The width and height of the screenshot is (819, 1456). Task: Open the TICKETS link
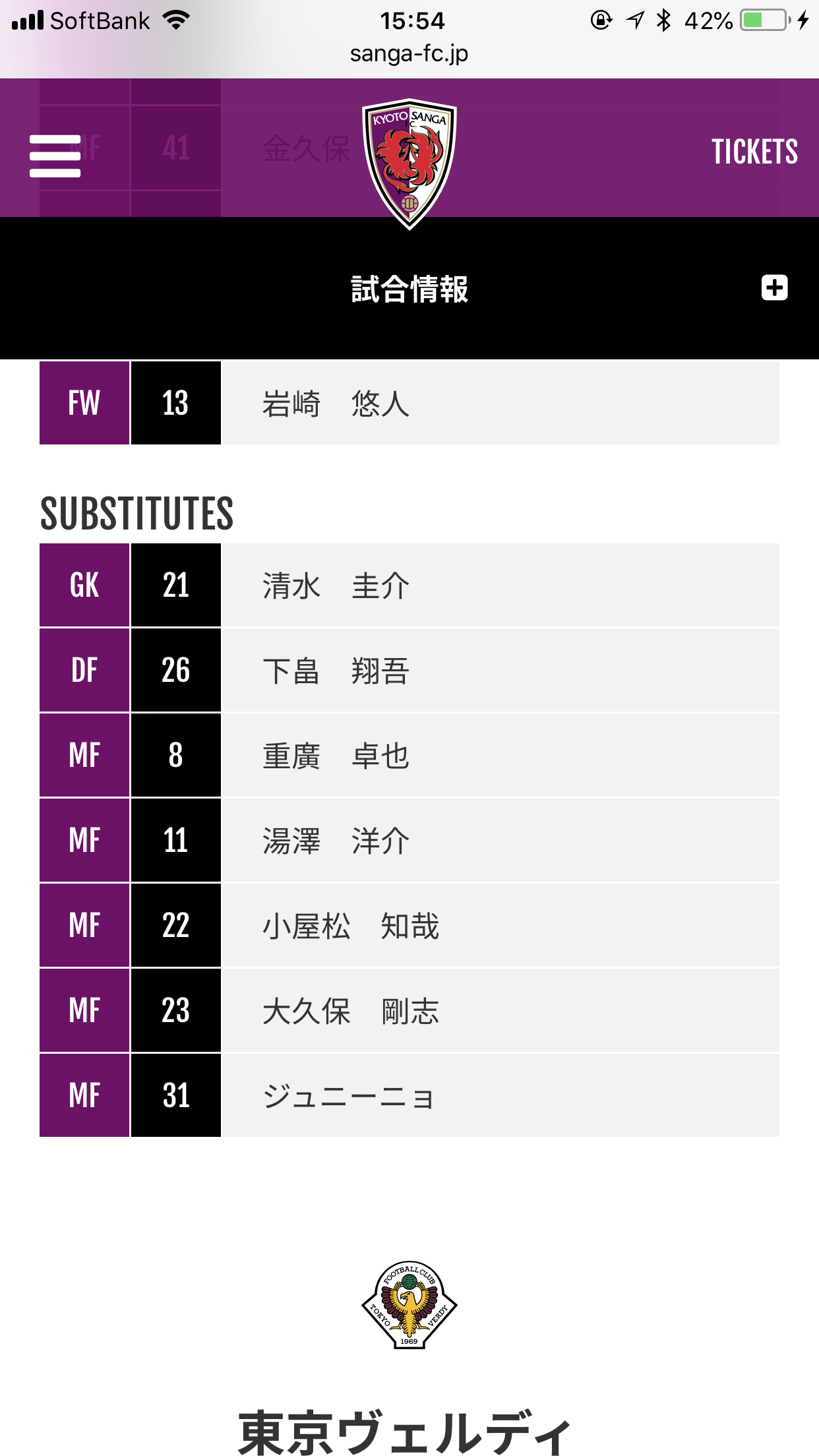pos(754,152)
